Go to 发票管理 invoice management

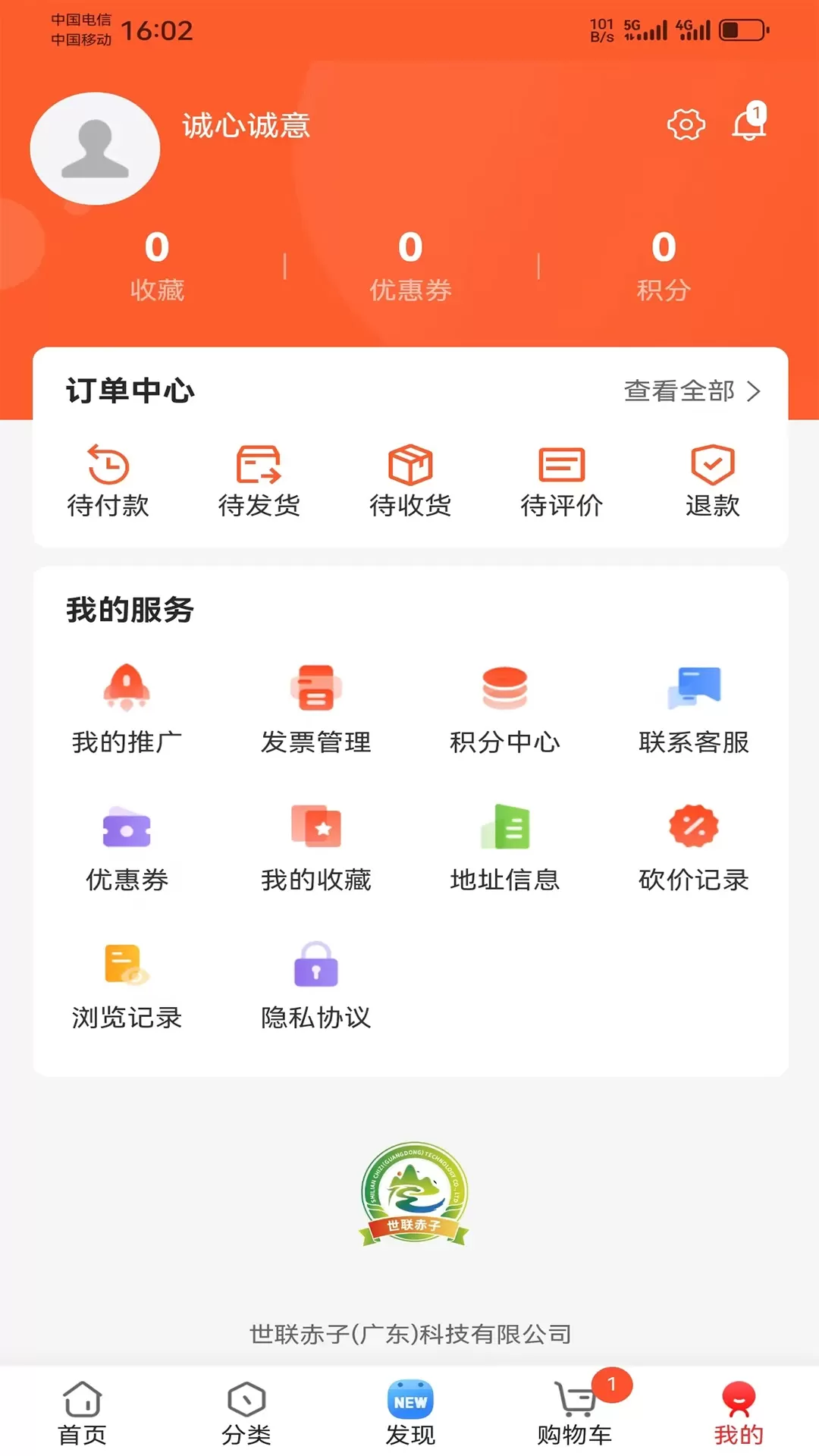coord(316,710)
